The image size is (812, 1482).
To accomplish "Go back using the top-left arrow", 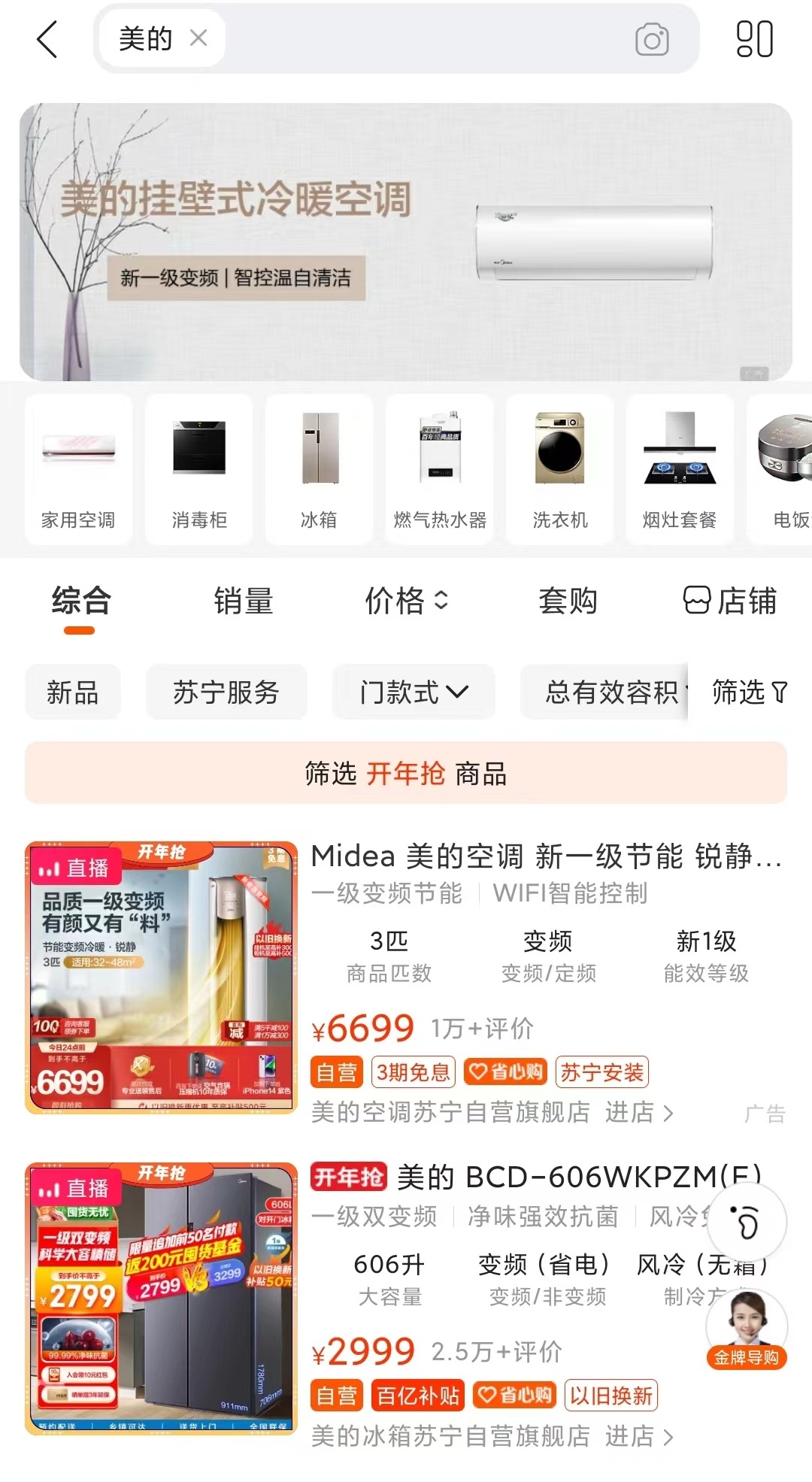I will [x=47, y=39].
